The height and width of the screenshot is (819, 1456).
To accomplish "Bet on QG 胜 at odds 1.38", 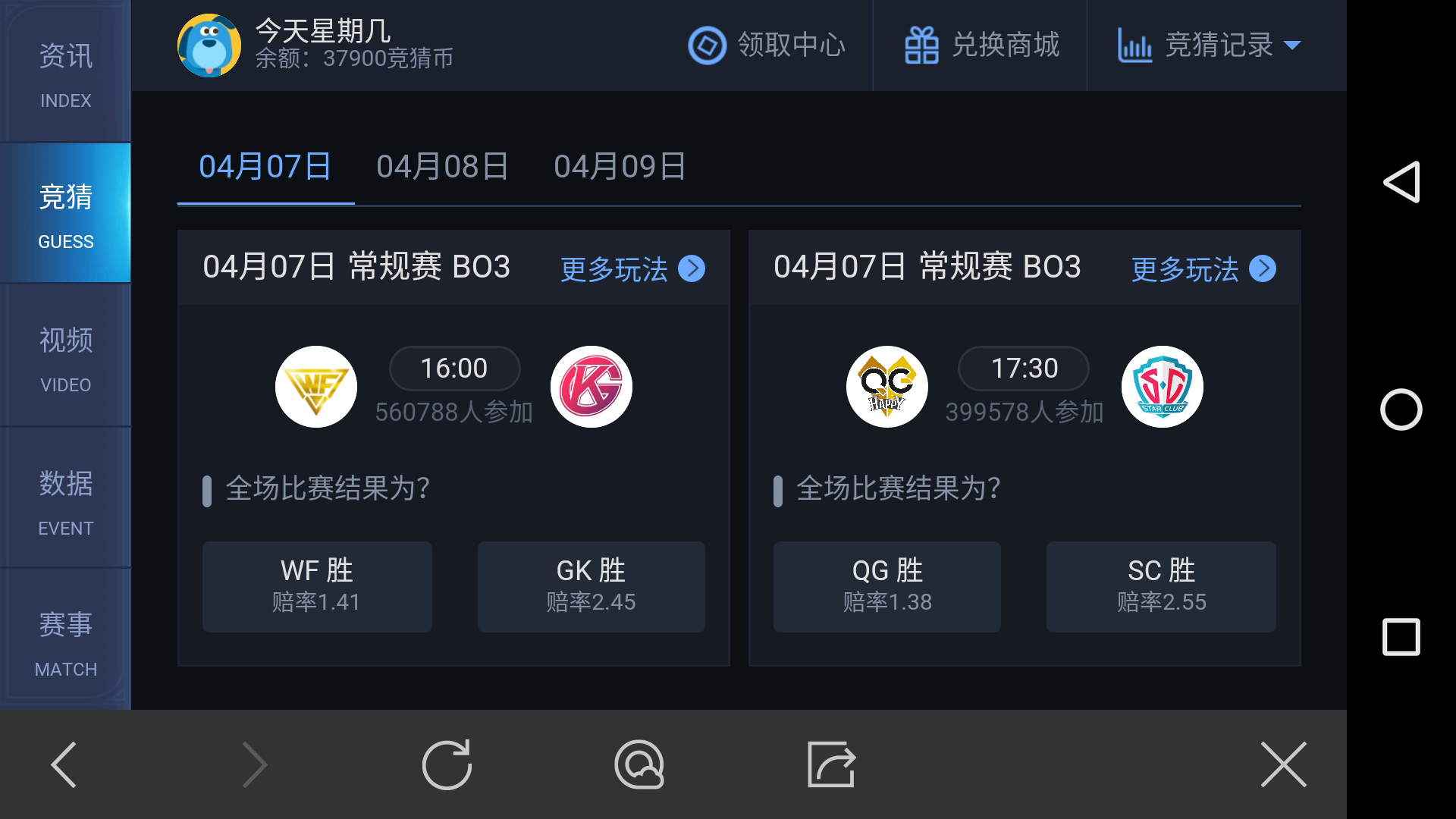I will coord(887,586).
